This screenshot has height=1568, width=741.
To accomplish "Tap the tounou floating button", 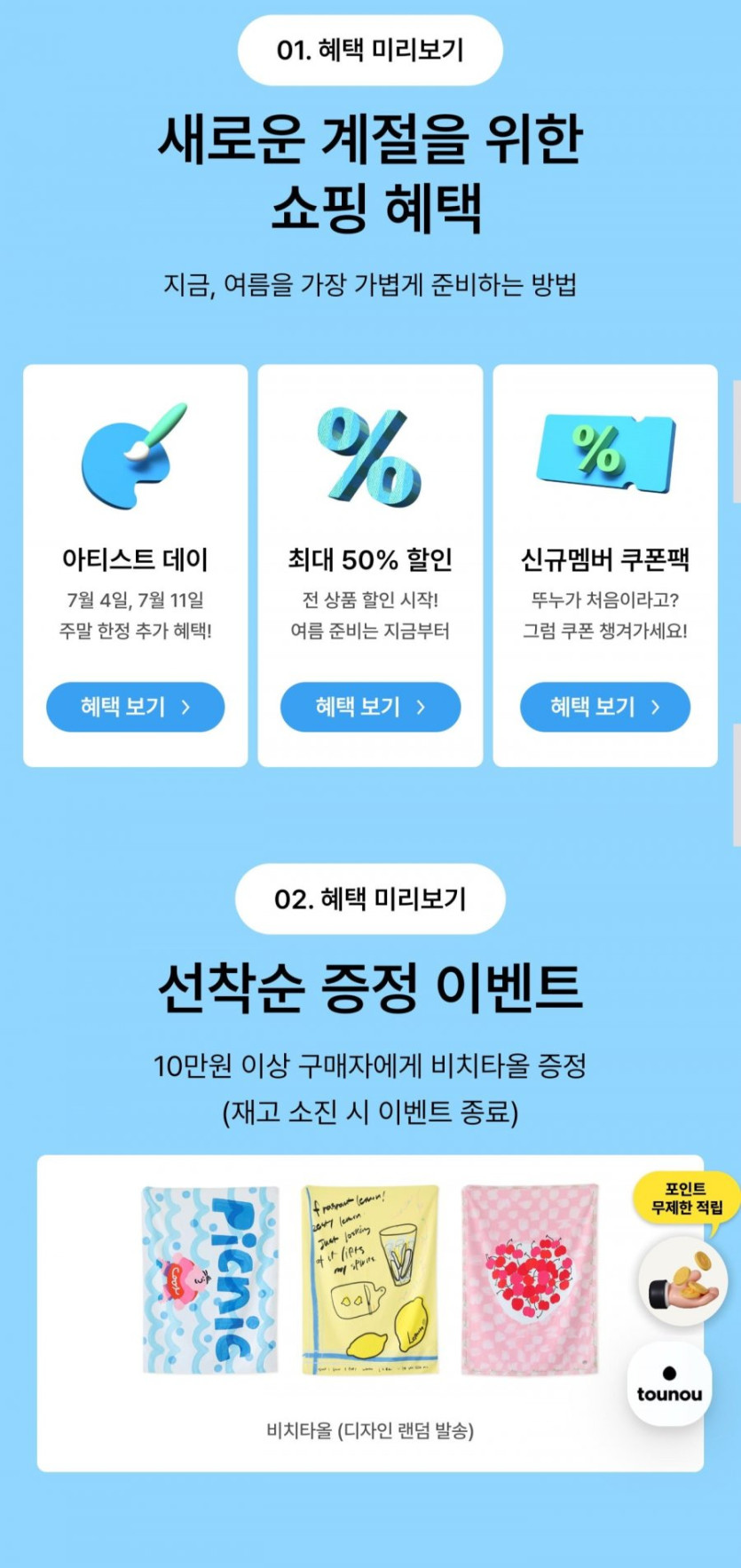I will [x=669, y=1384].
